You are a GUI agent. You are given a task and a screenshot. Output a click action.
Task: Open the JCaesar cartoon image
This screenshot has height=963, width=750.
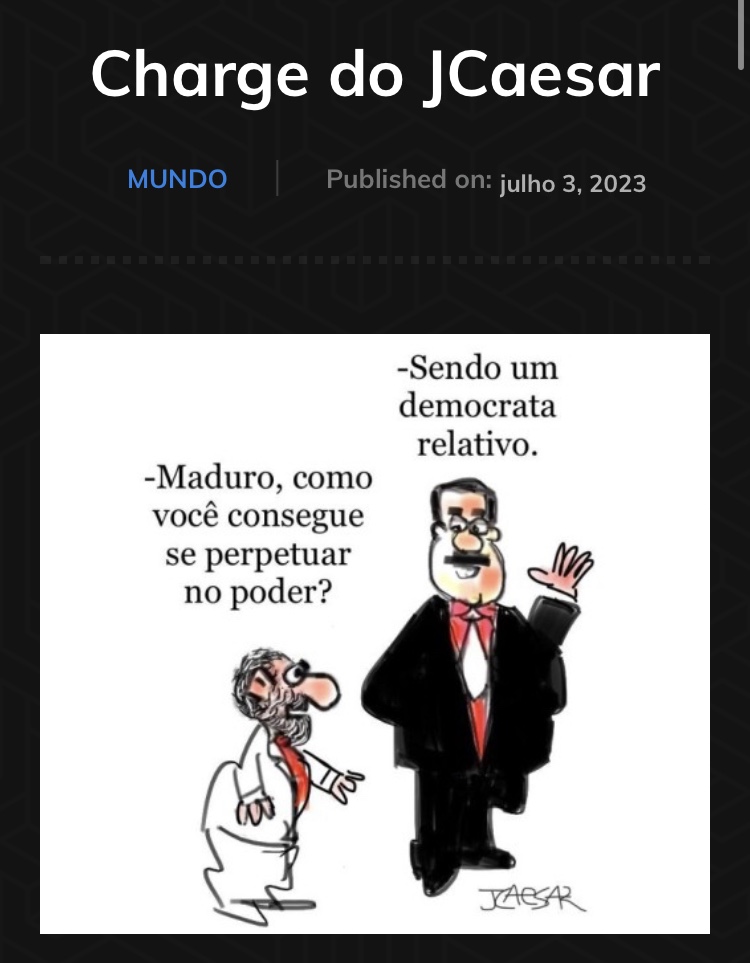coord(375,633)
